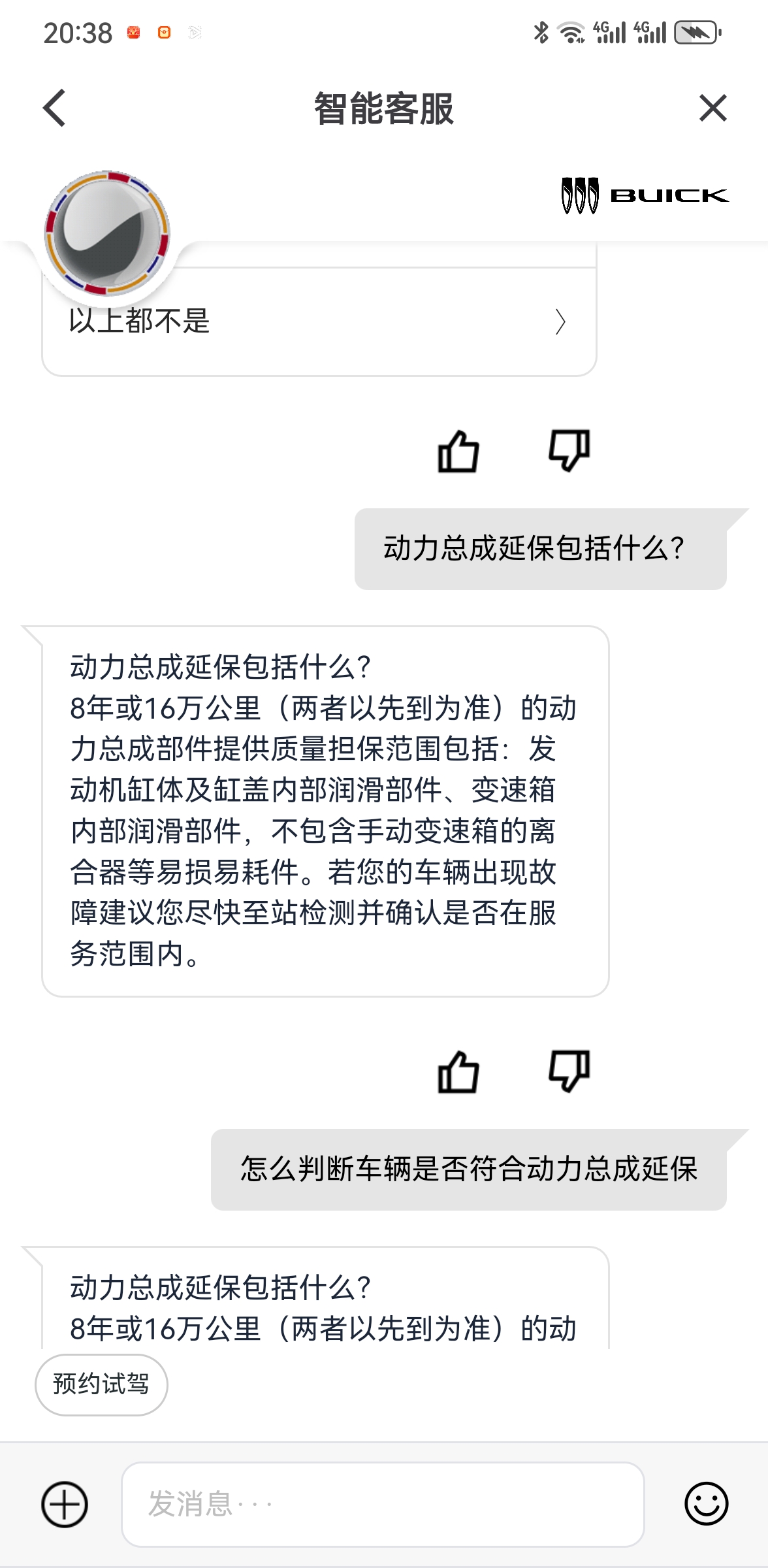
Task: Go back from the 智能客服 chat
Action: click(x=55, y=108)
